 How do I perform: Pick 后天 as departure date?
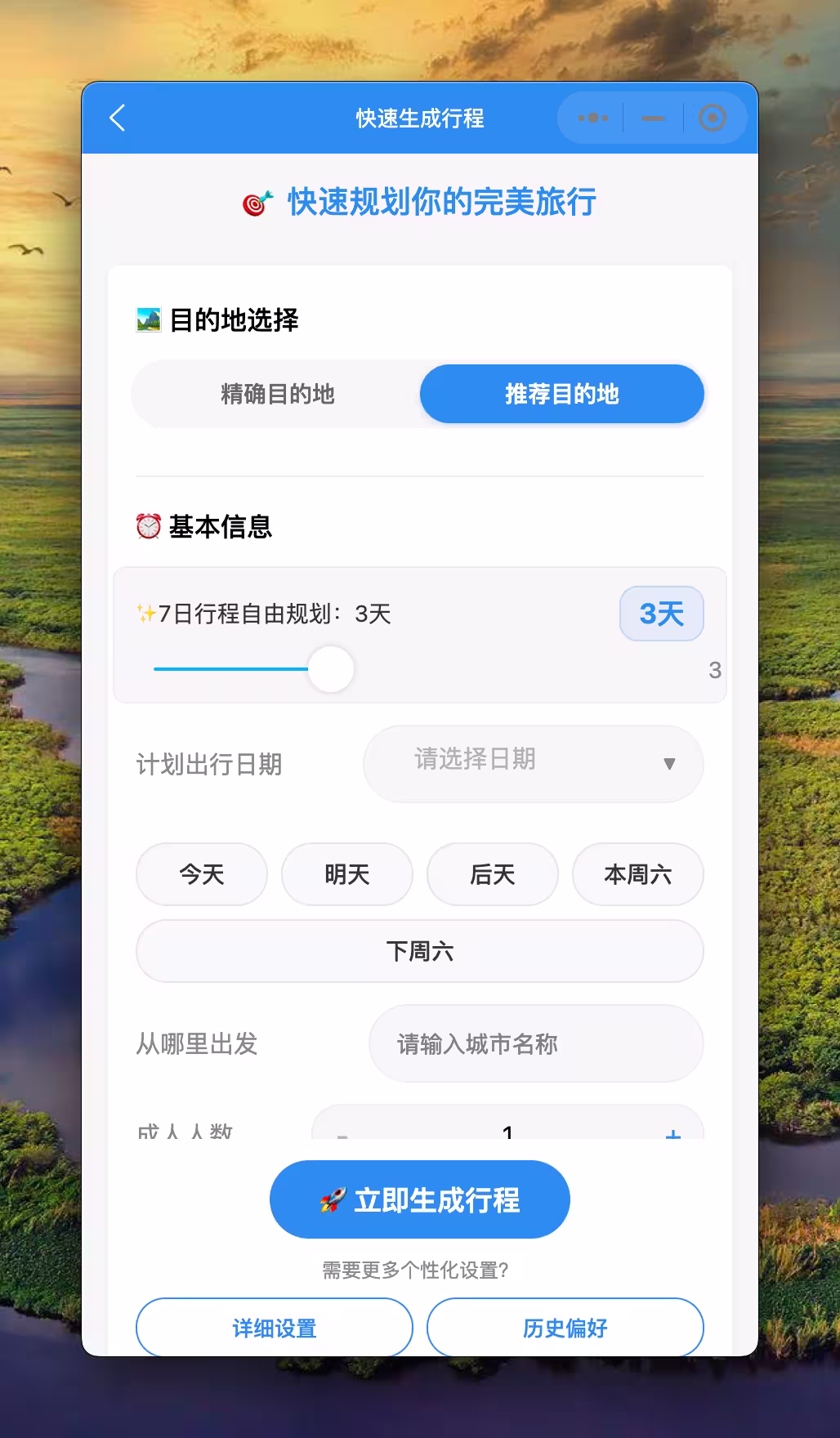(492, 874)
